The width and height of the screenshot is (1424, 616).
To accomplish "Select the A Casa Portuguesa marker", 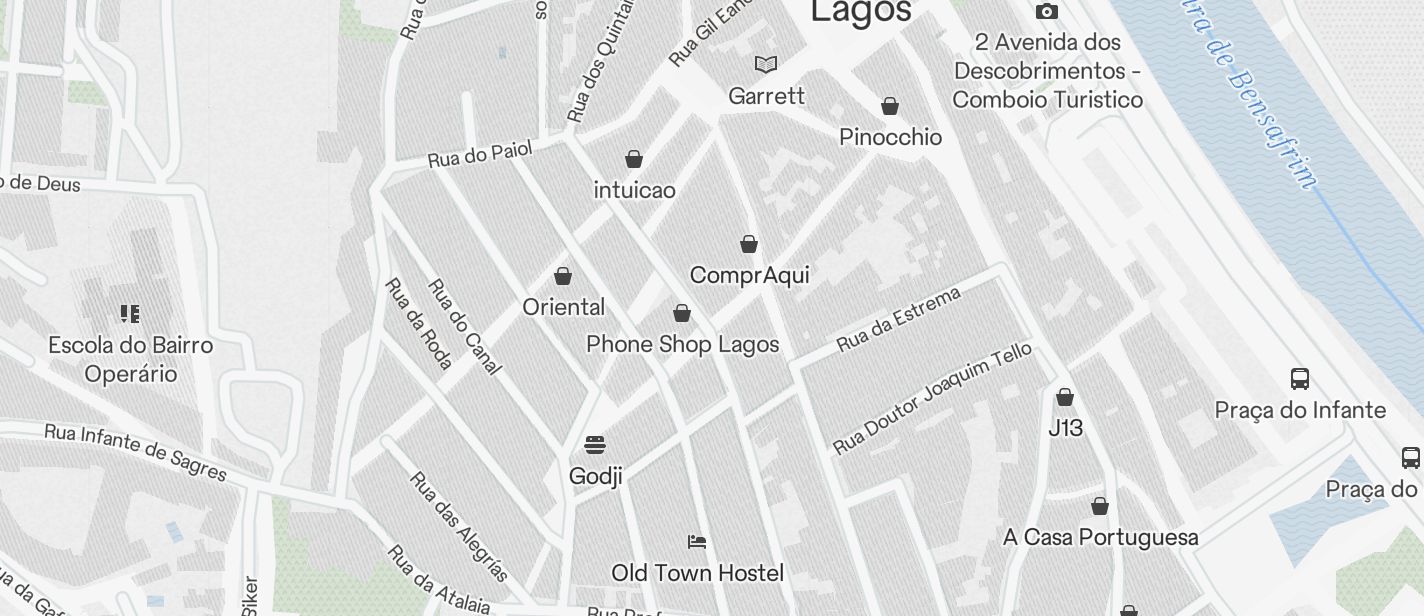I will coord(1100,506).
